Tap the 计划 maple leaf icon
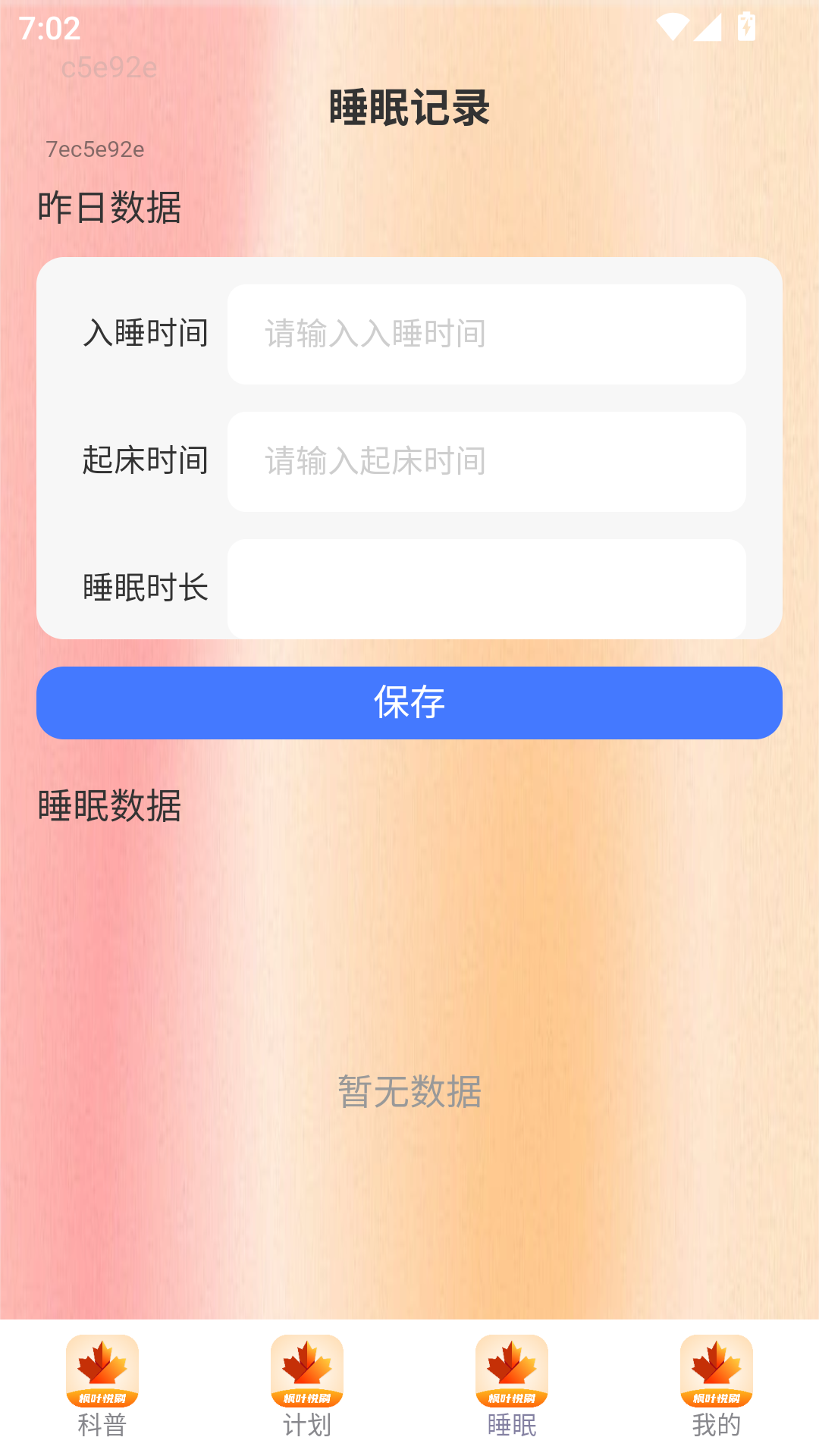This screenshot has width=819, height=1456. [307, 1372]
